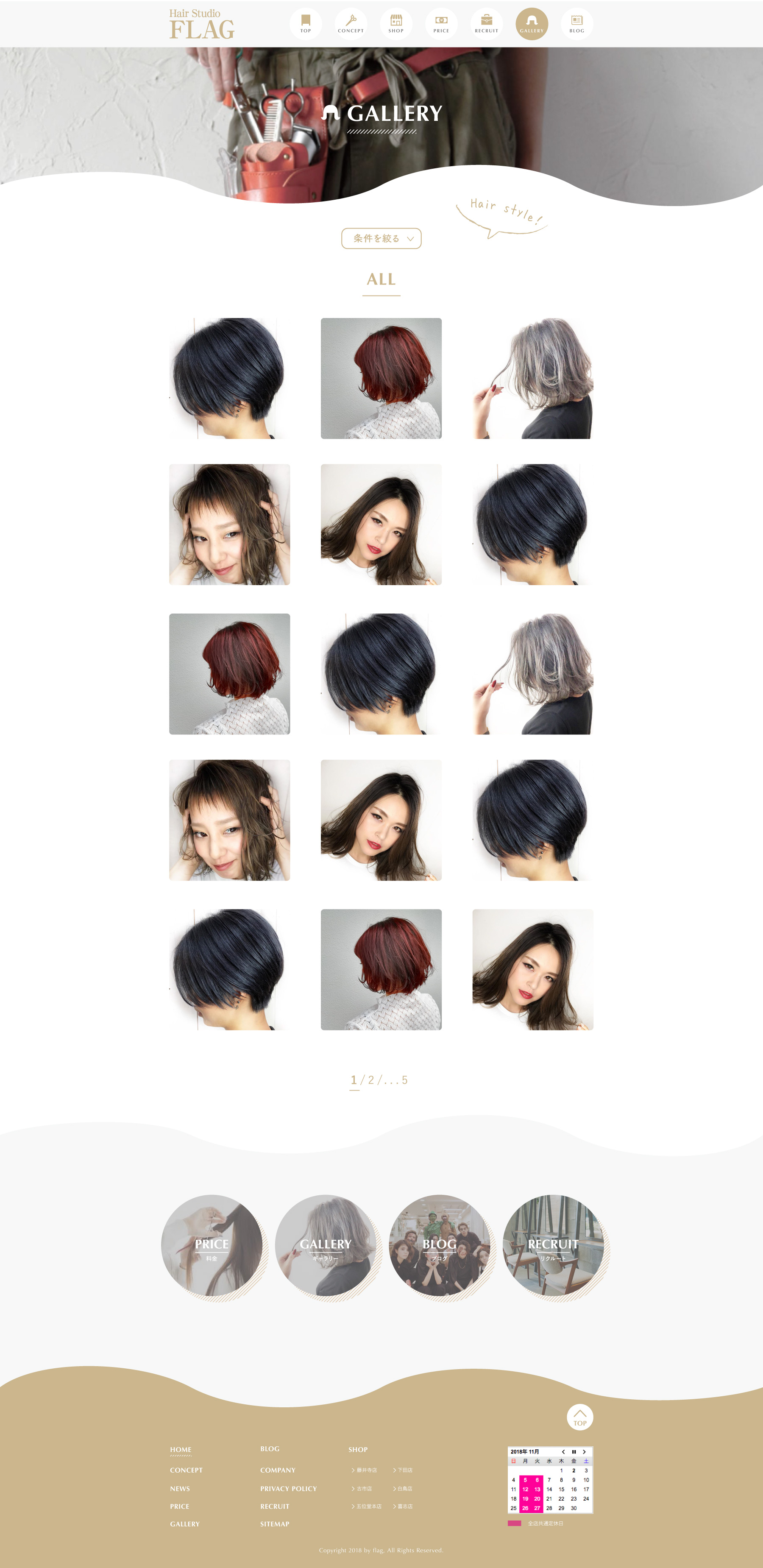Go to gallery page 2
763x1568 pixels.
pyautogui.click(x=371, y=1080)
